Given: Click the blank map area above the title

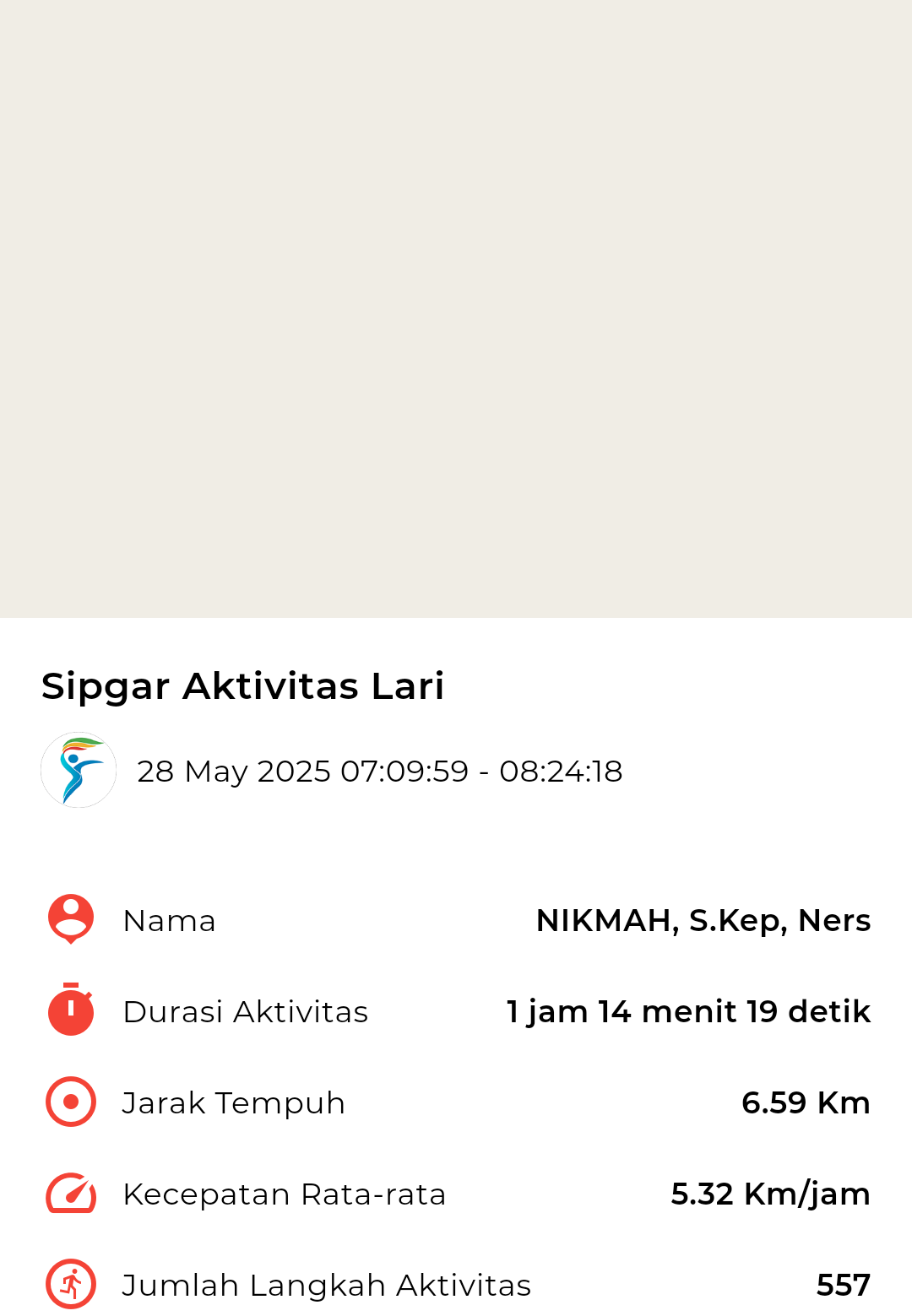Looking at the screenshot, I should click(x=456, y=312).
